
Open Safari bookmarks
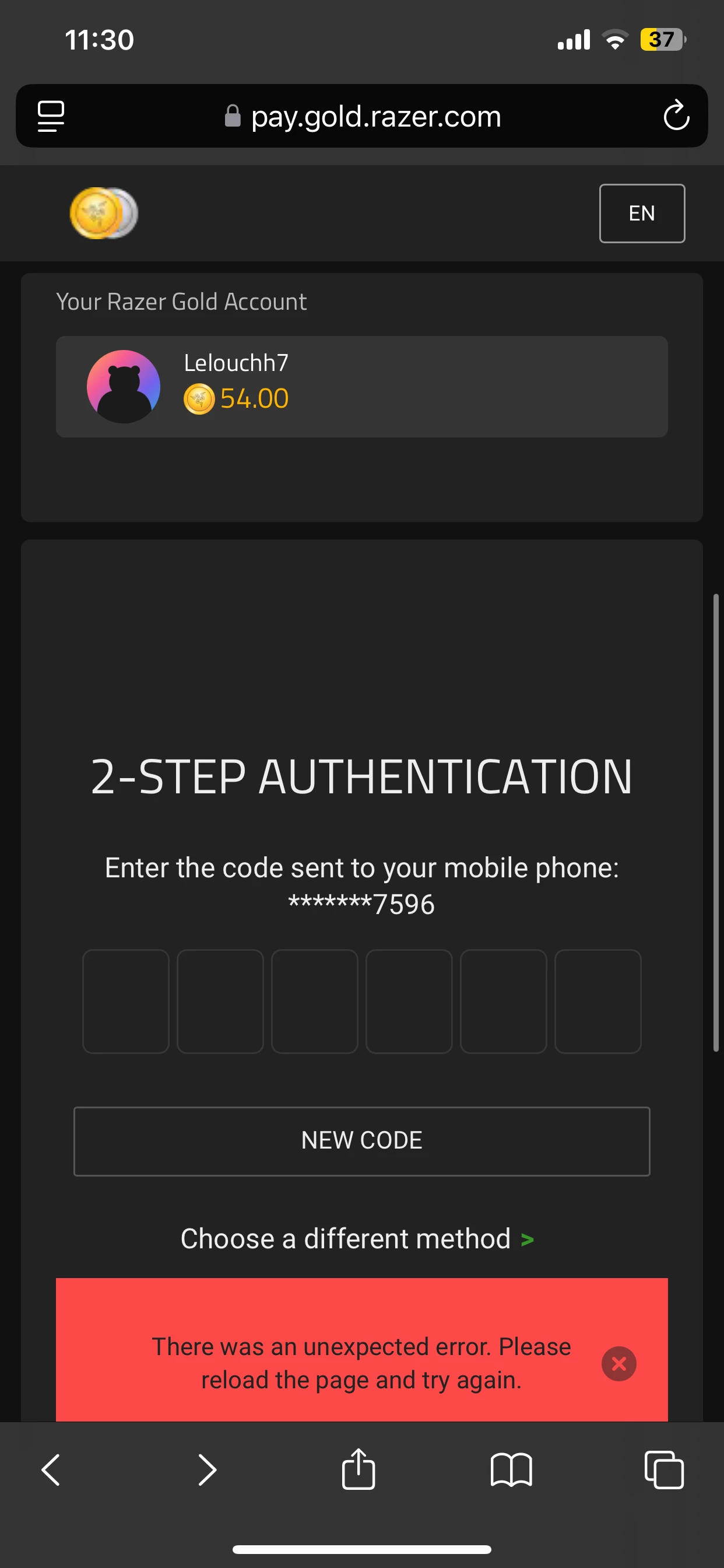tap(511, 1470)
